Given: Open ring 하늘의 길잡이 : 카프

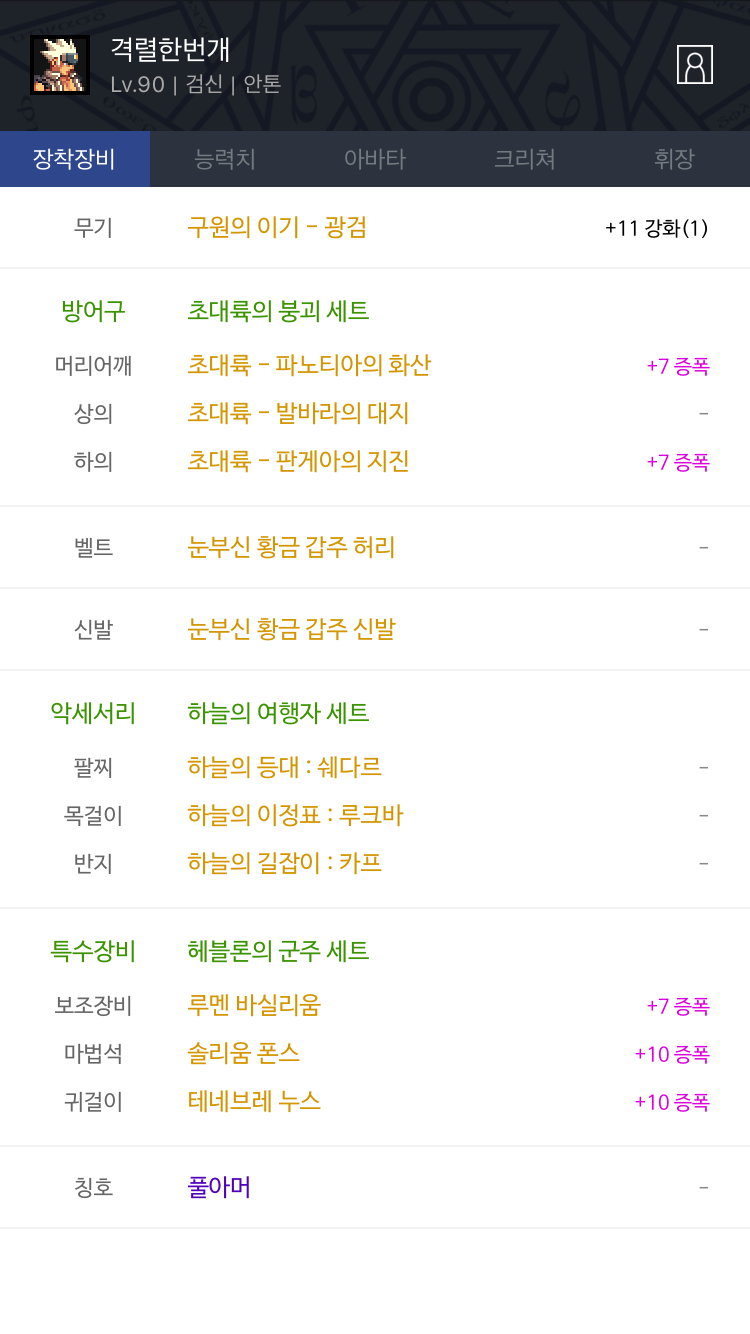Looking at the screenshot, I should (x=284, y=863).
